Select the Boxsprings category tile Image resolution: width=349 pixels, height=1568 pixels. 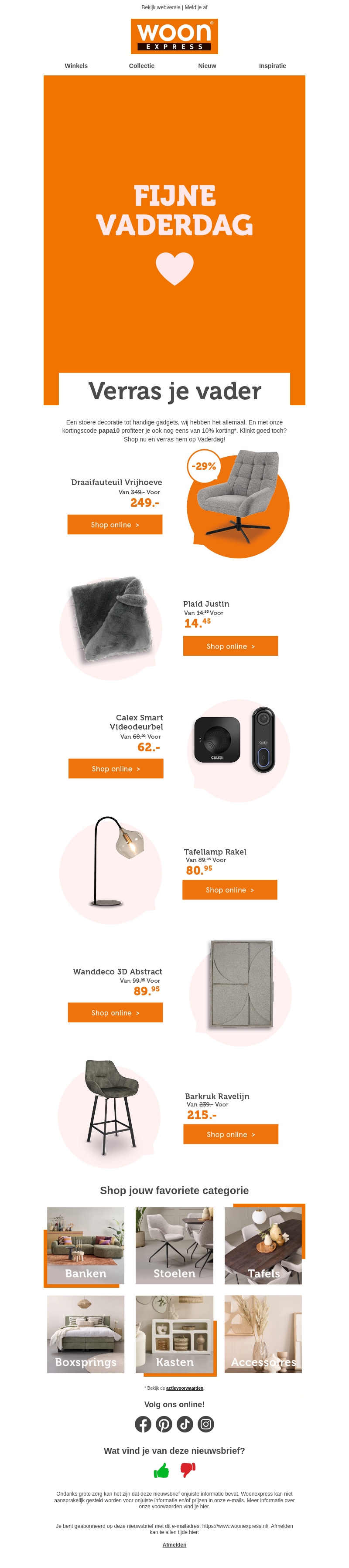(x=85, y=1334)
